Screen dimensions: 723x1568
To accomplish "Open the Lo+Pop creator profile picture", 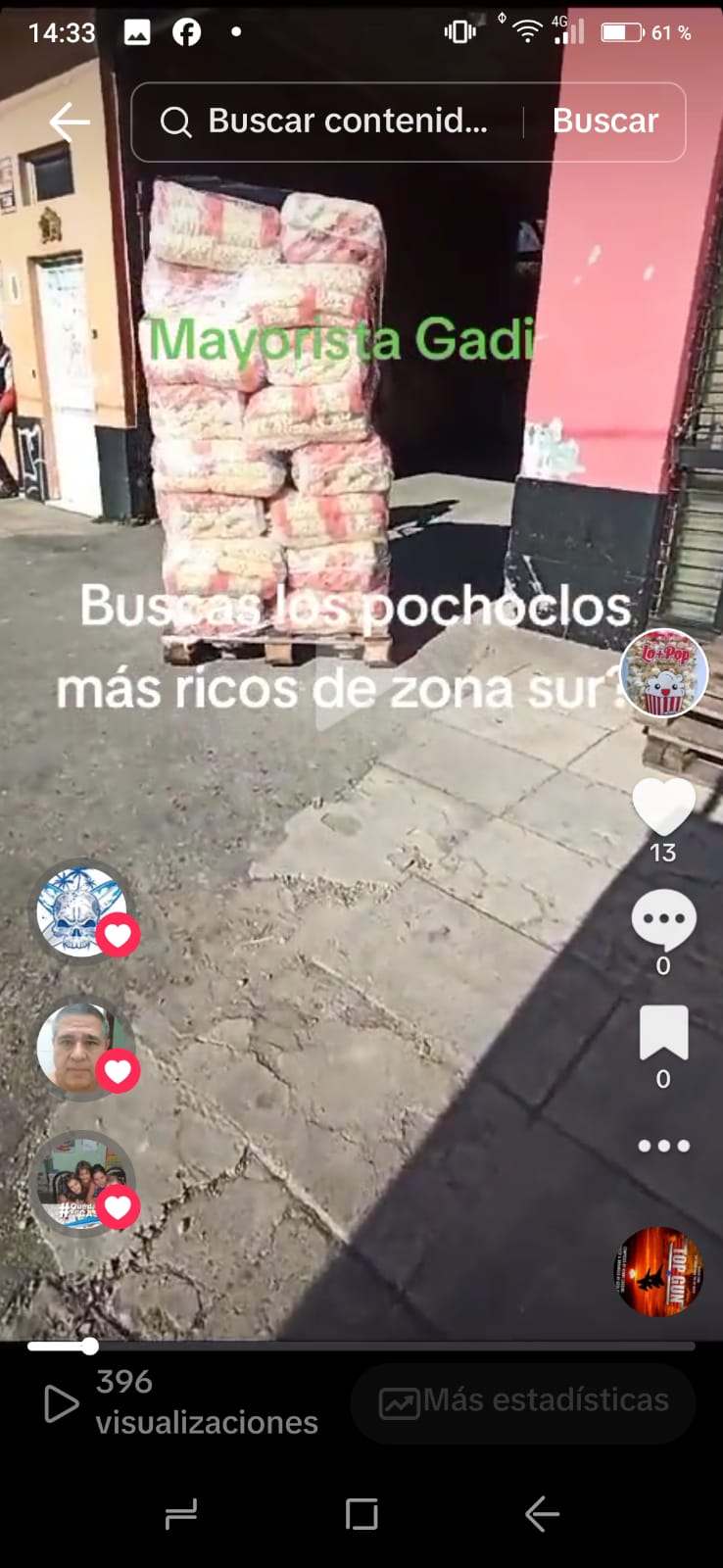I will coord(663,673).
